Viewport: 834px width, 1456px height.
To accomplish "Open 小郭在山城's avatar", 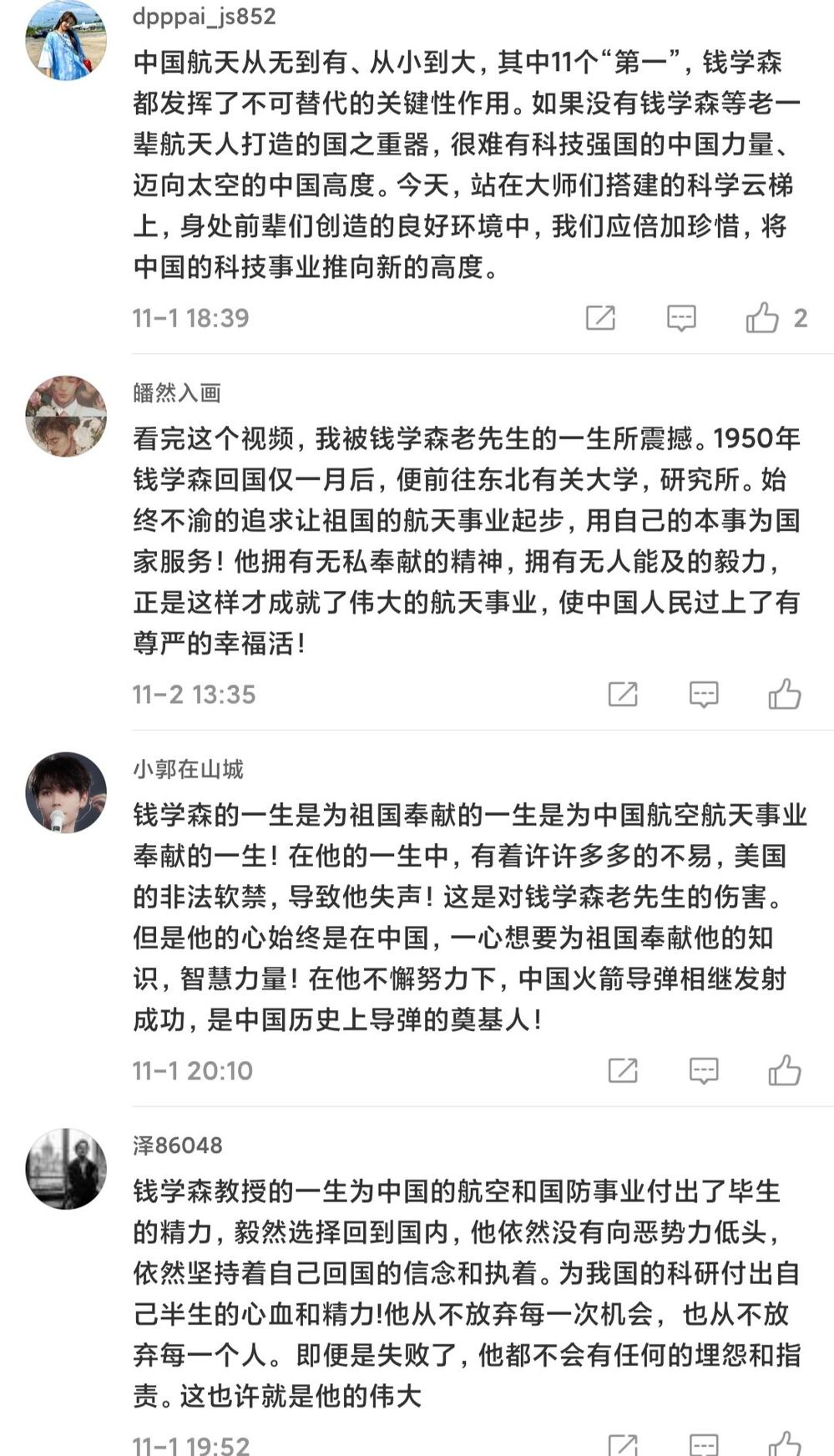I will [66, 792].
